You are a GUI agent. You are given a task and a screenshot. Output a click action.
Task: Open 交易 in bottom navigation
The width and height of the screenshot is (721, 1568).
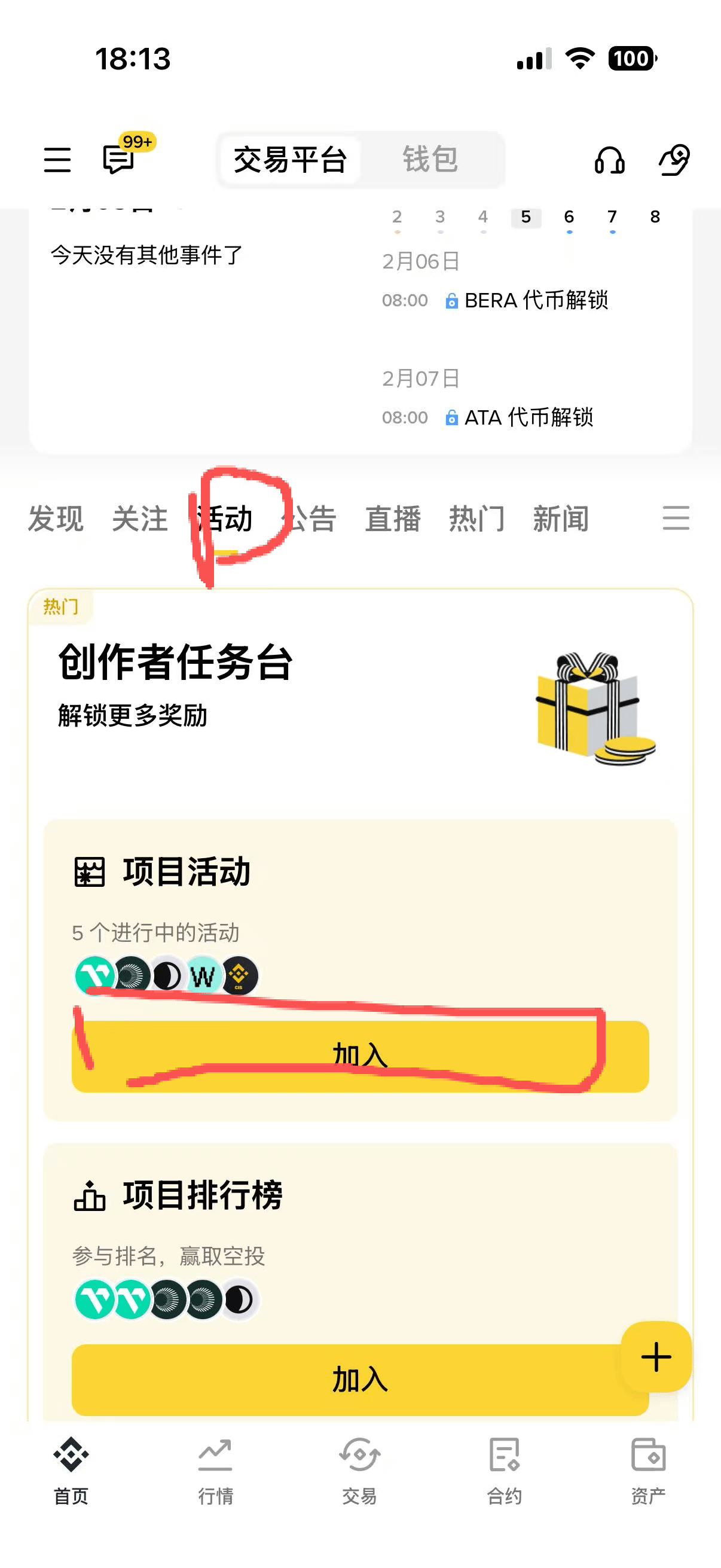click(359, 1469)
